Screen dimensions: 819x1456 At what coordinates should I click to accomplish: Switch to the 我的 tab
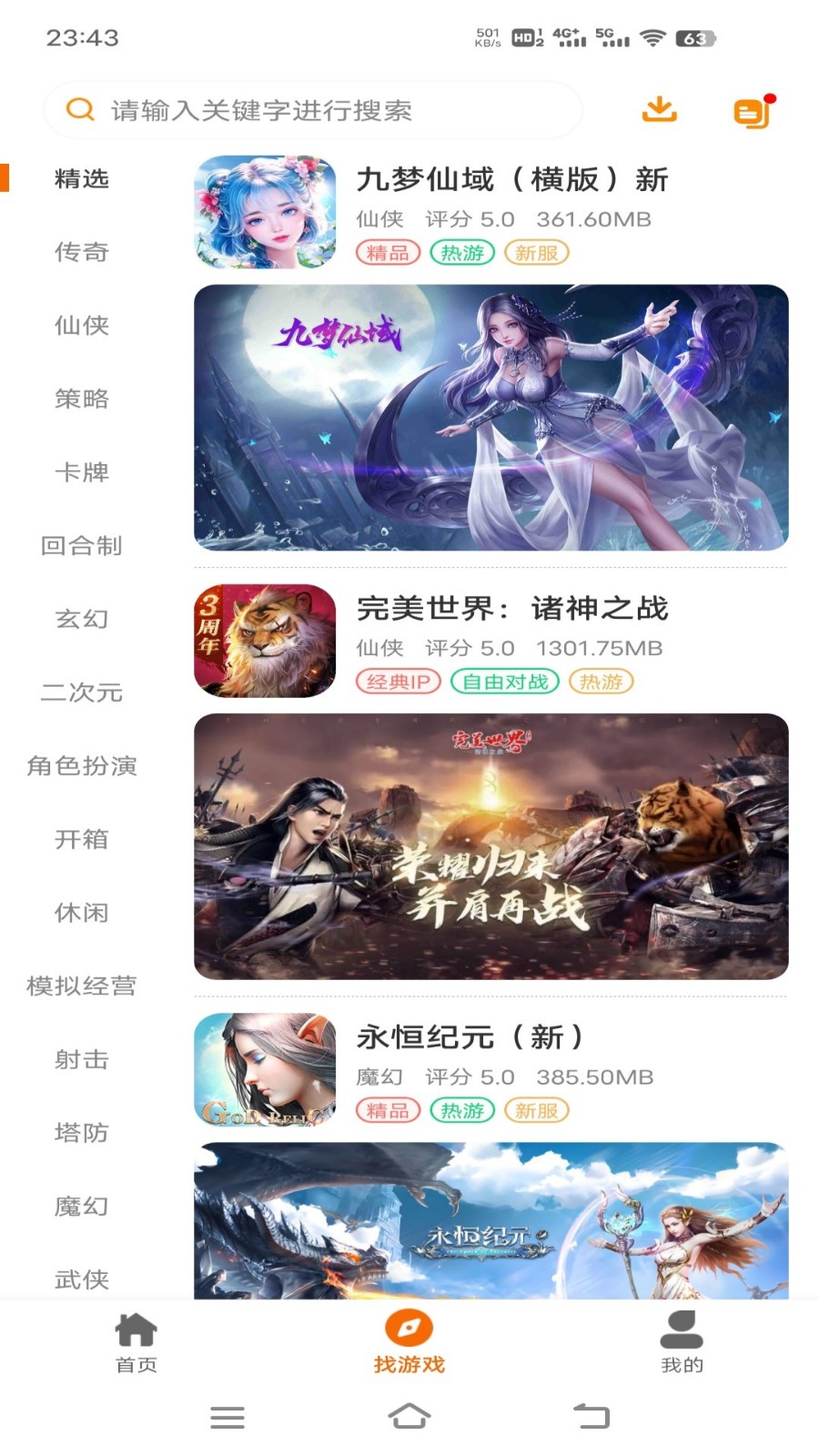pyautogui.click(x=682, y=1341)
